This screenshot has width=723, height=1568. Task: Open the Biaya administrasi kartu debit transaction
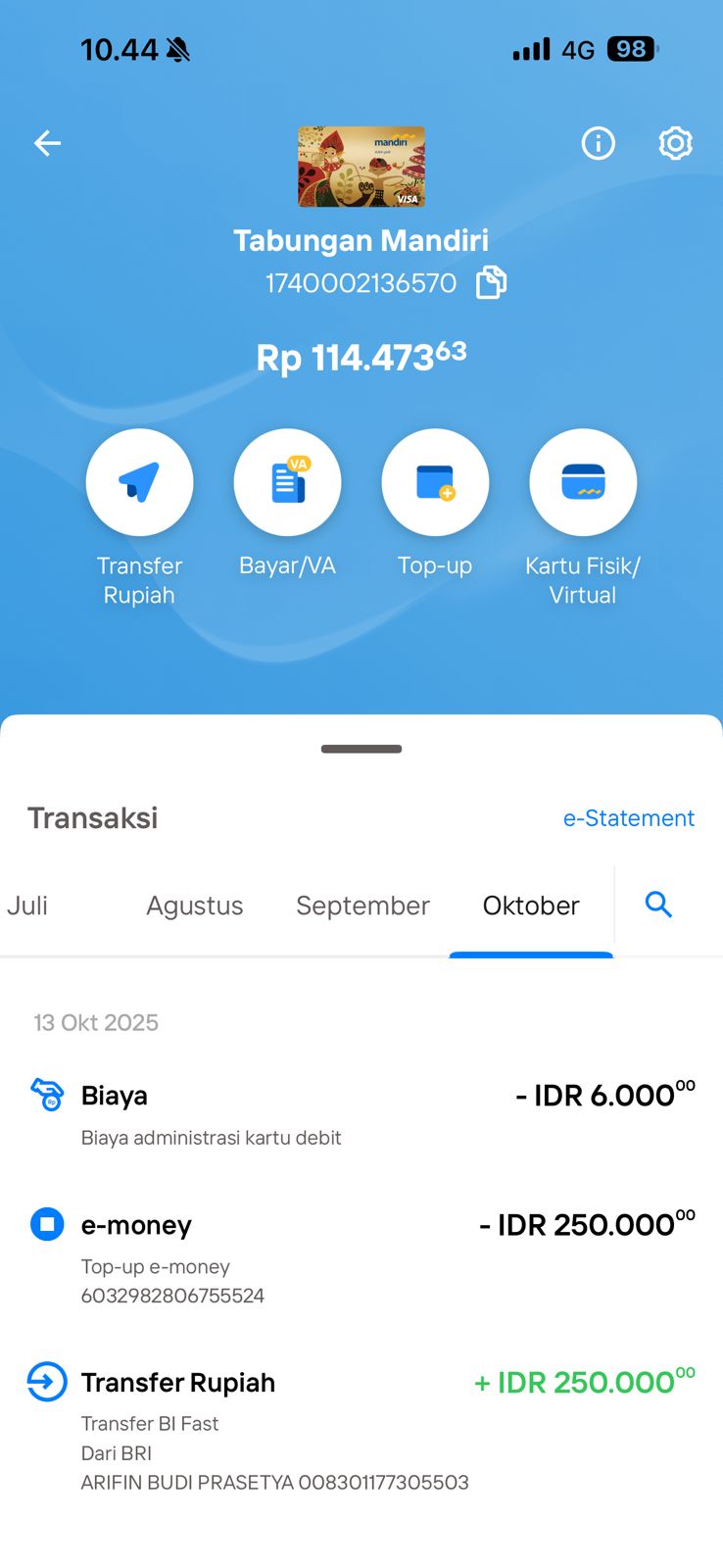click(361, 1113)
